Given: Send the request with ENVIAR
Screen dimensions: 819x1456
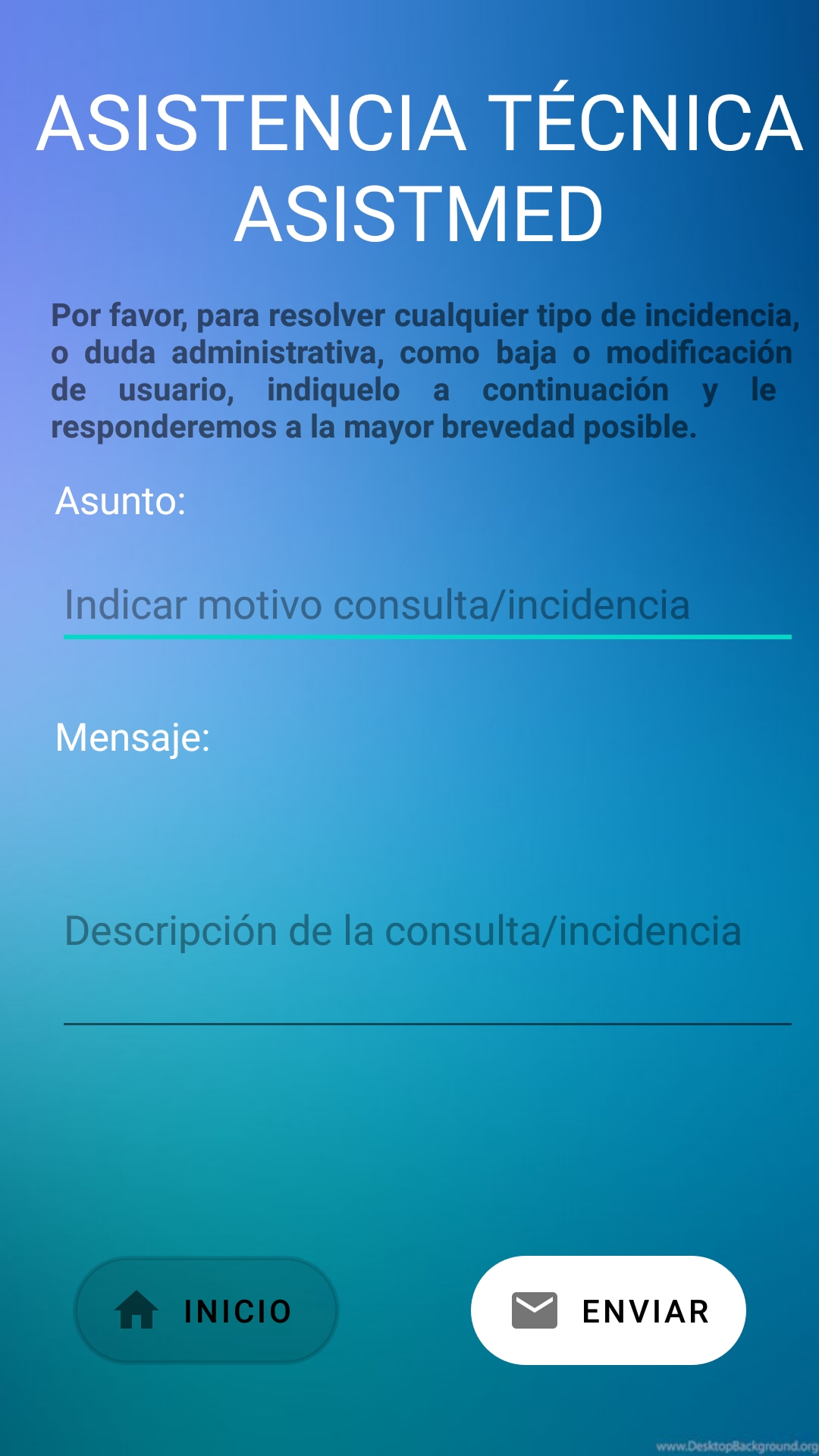Looking at the screenshot, I should tap(608, 1310).
